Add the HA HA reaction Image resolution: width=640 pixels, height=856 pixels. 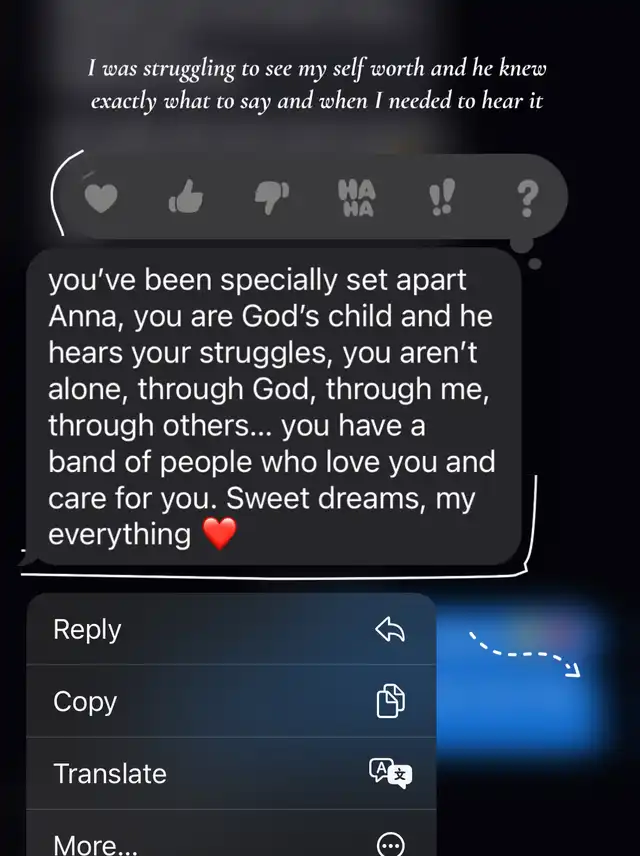point(355,199)
